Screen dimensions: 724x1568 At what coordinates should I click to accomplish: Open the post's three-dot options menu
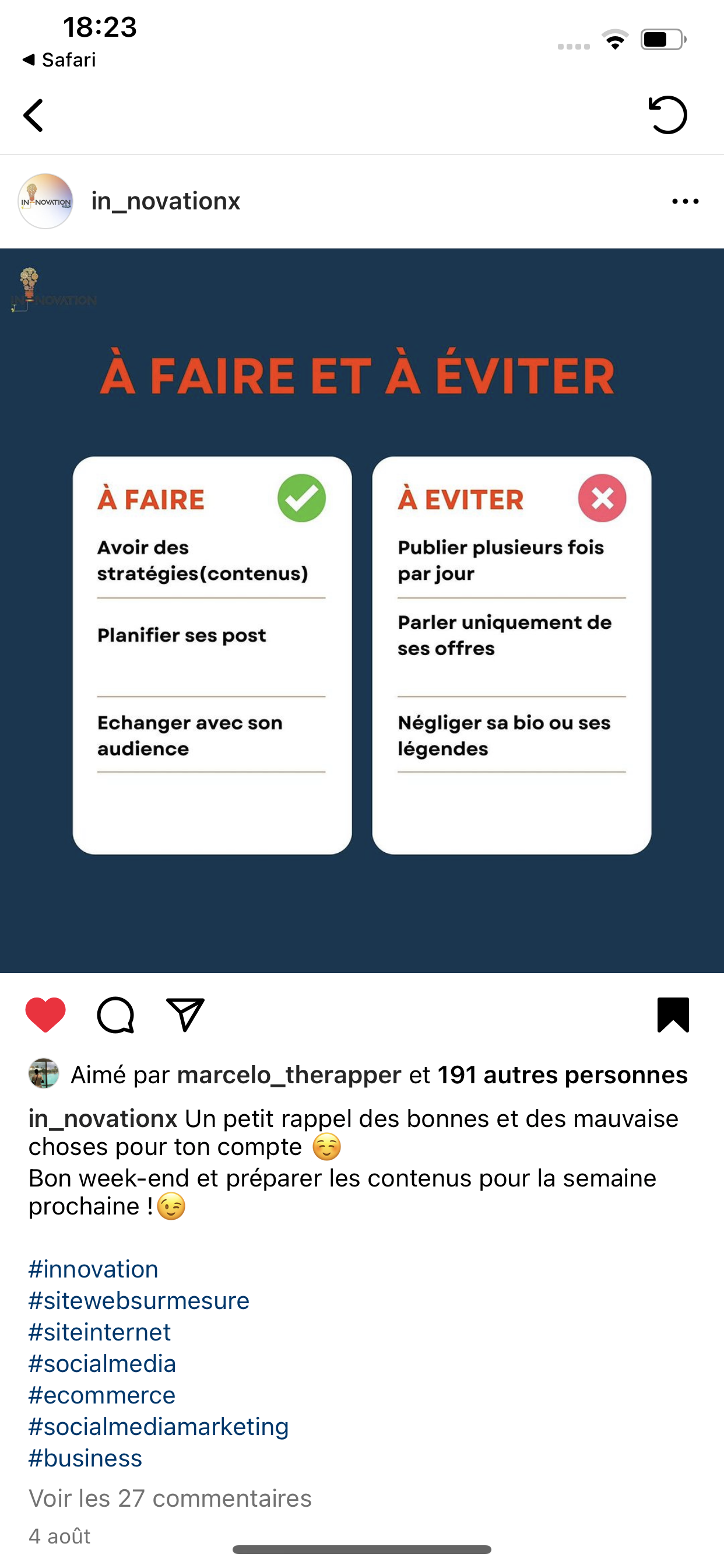(x=685, y=201)
